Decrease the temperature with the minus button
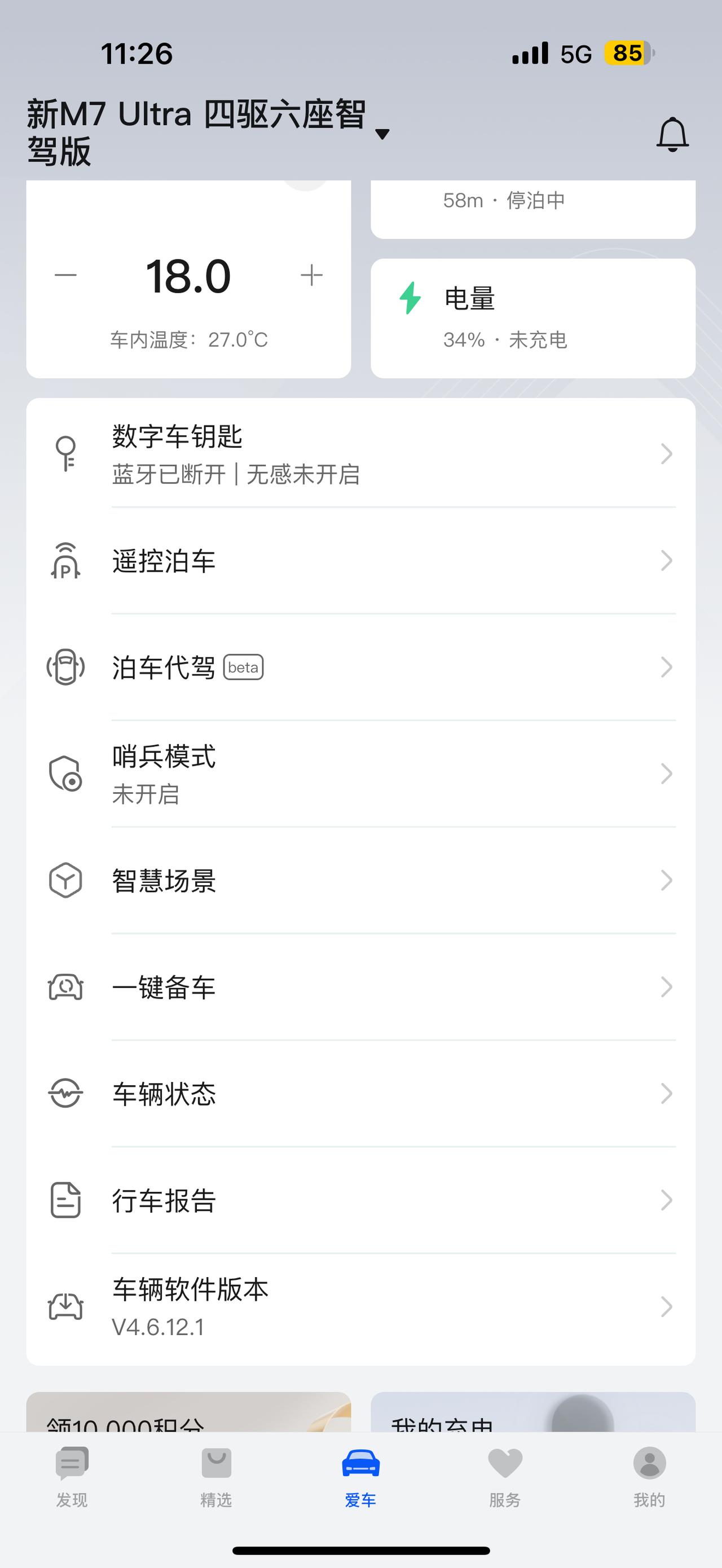722x1568 pixels. pos(66,275)
